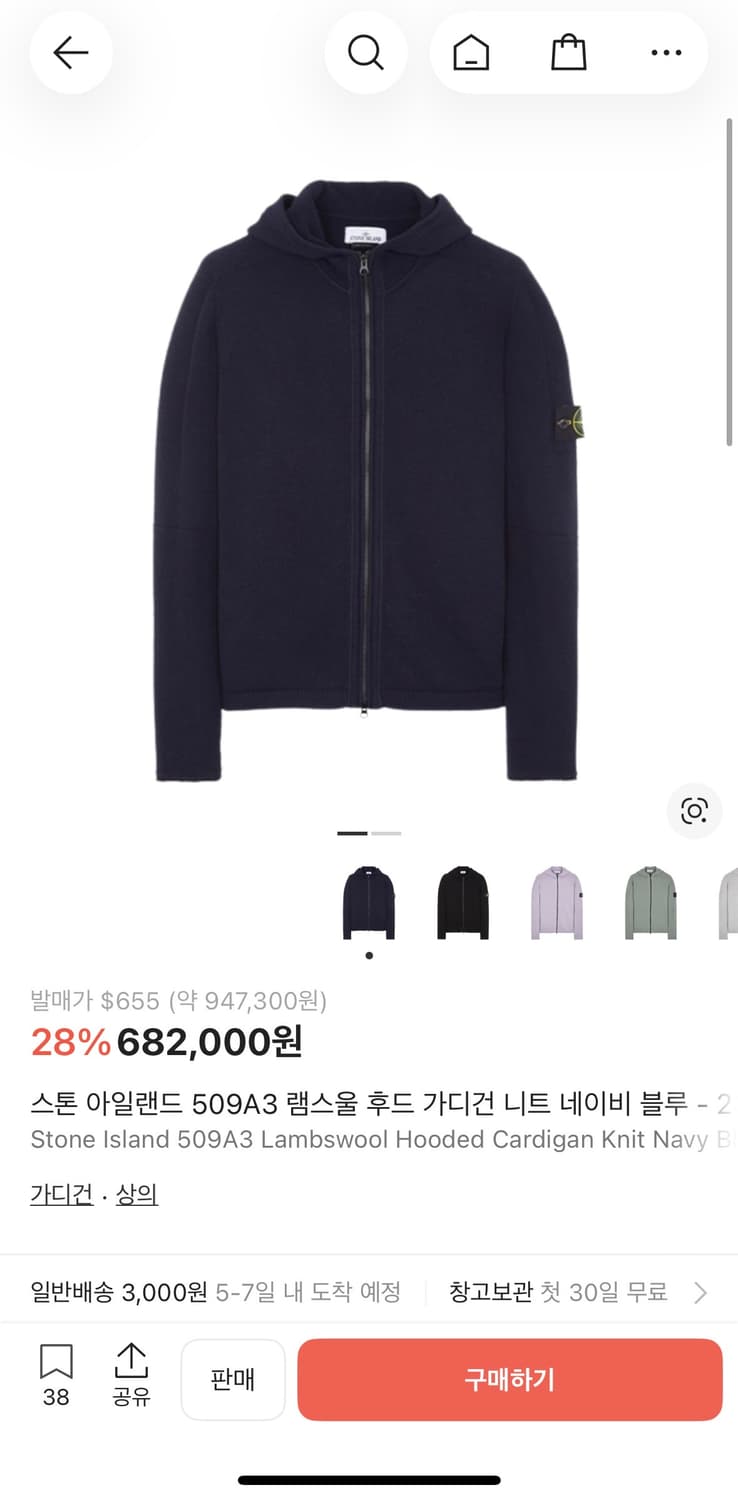The width and height of the screenshot is (738, 1500).
Task: Go to the home screen icon
Action: click(x=470, y=53)
